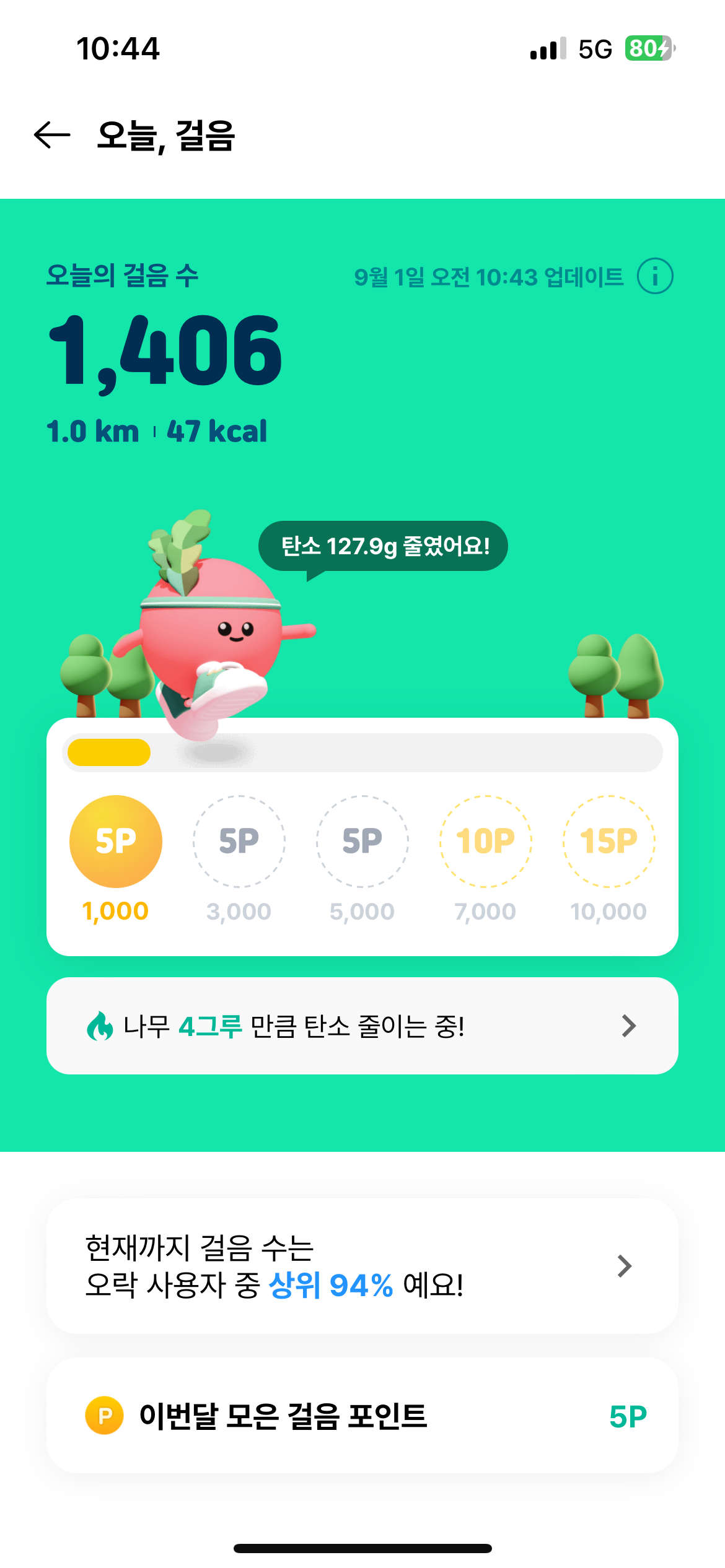This screenshot has height=1568, width=725.
Task: View the 상위 94% step ranking card
Action: (362, 1266)
